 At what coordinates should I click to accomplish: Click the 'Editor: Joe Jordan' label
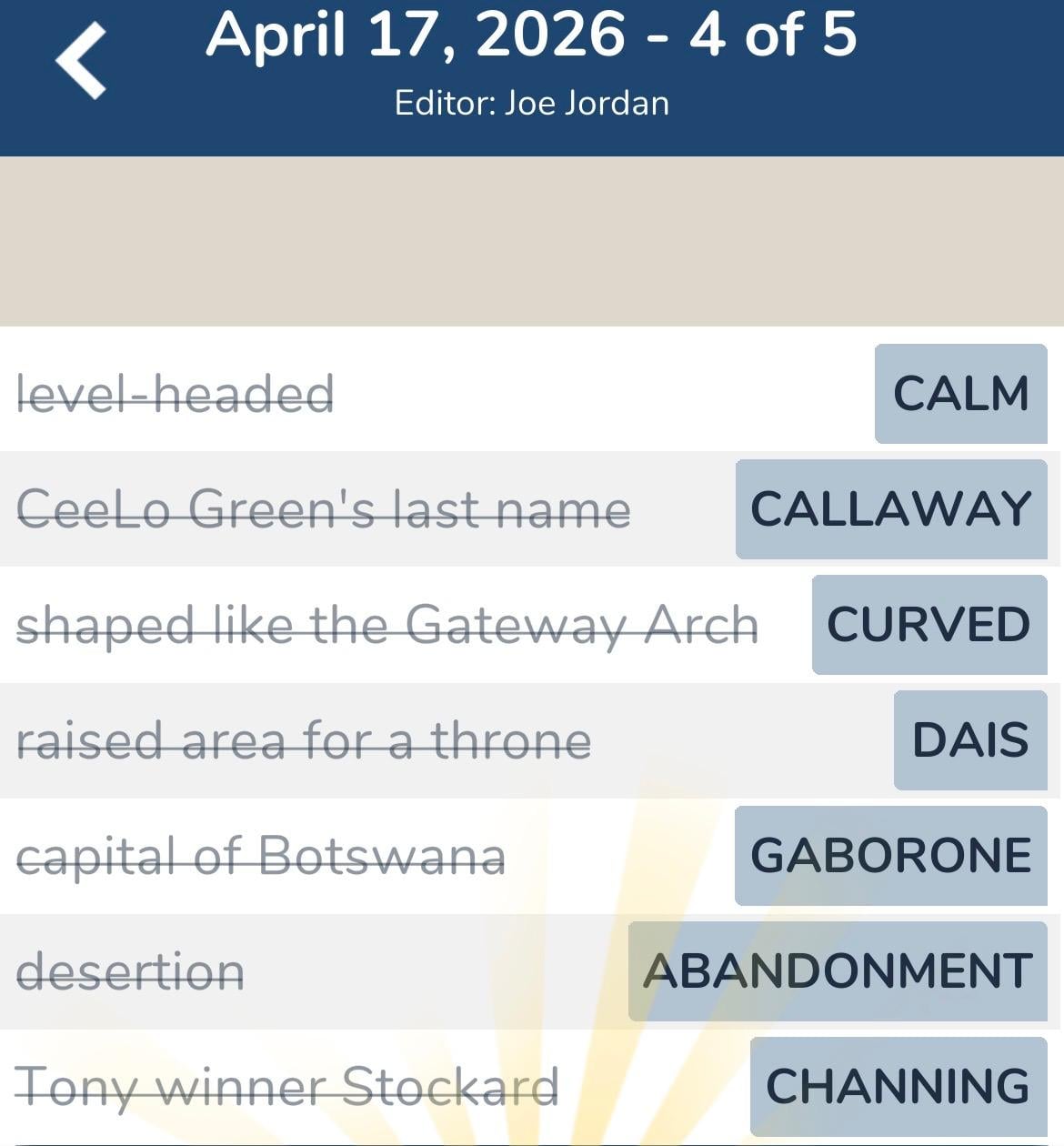pyautogui.click(x=532, y=103)
